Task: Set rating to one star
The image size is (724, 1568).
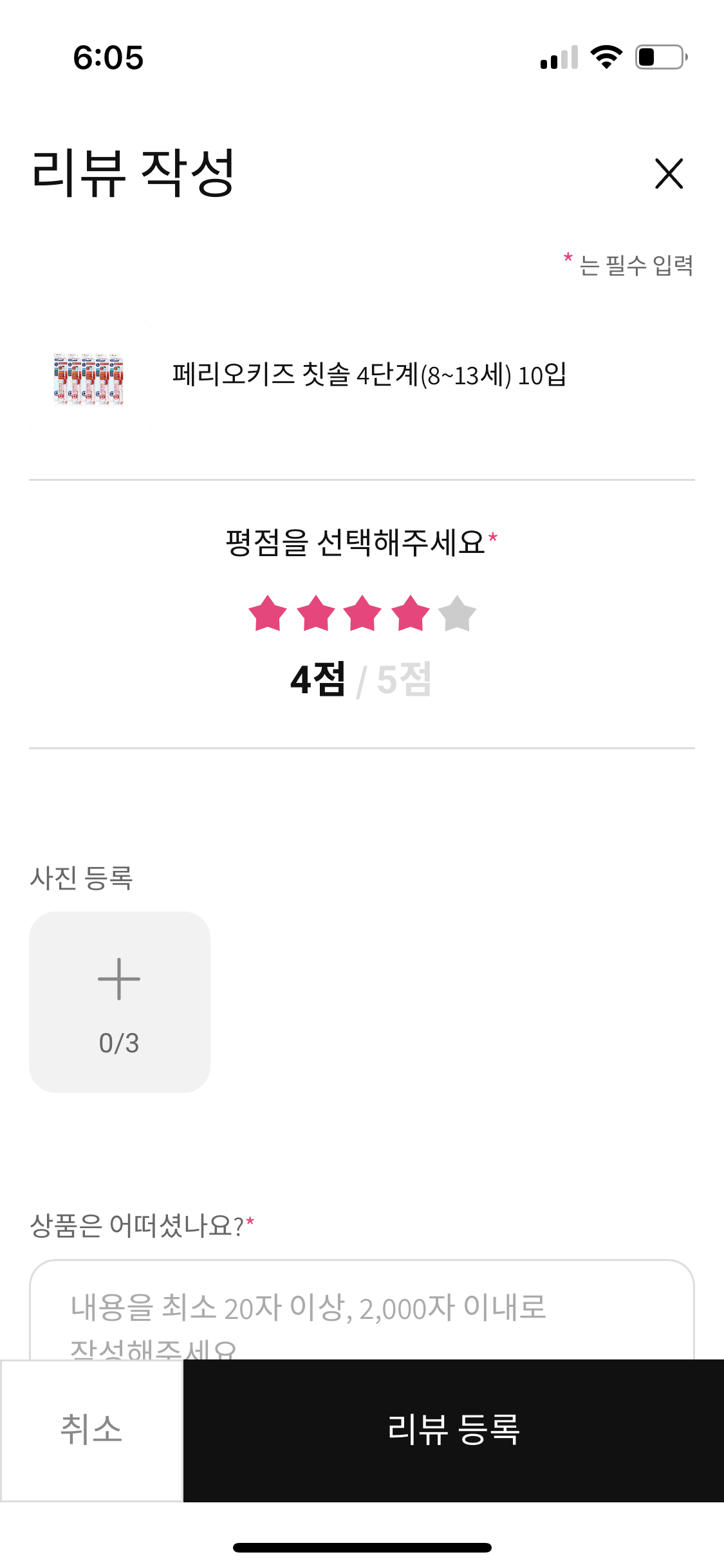Action: (268, 614)
